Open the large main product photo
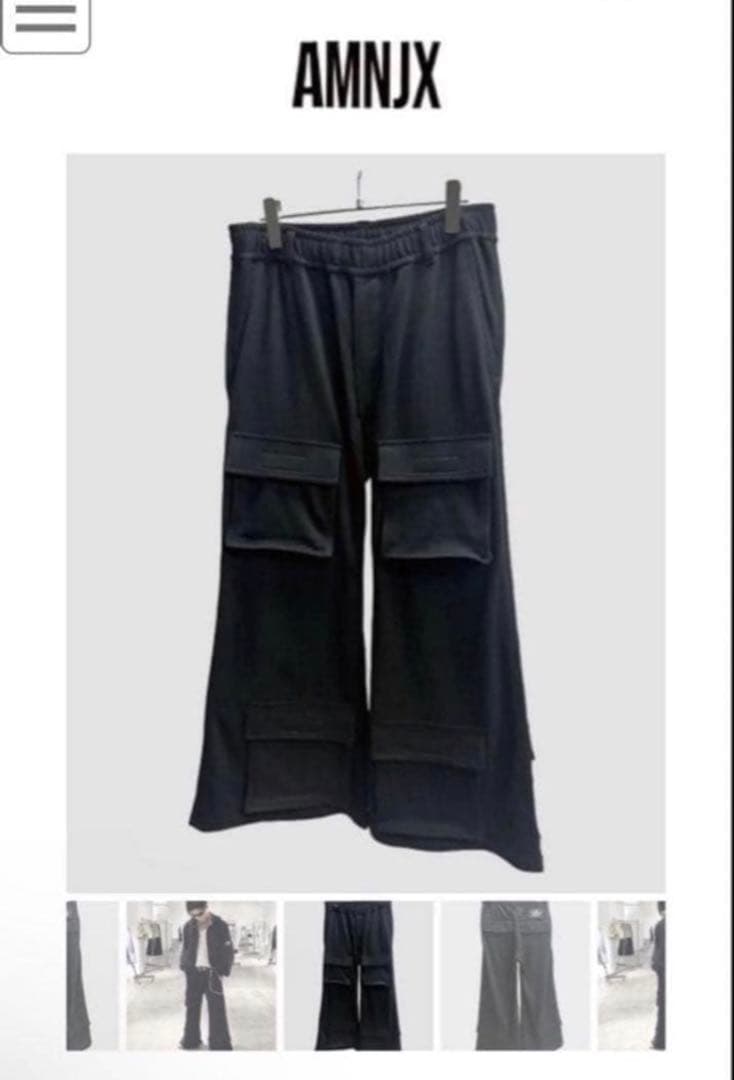 pos(366,522)
